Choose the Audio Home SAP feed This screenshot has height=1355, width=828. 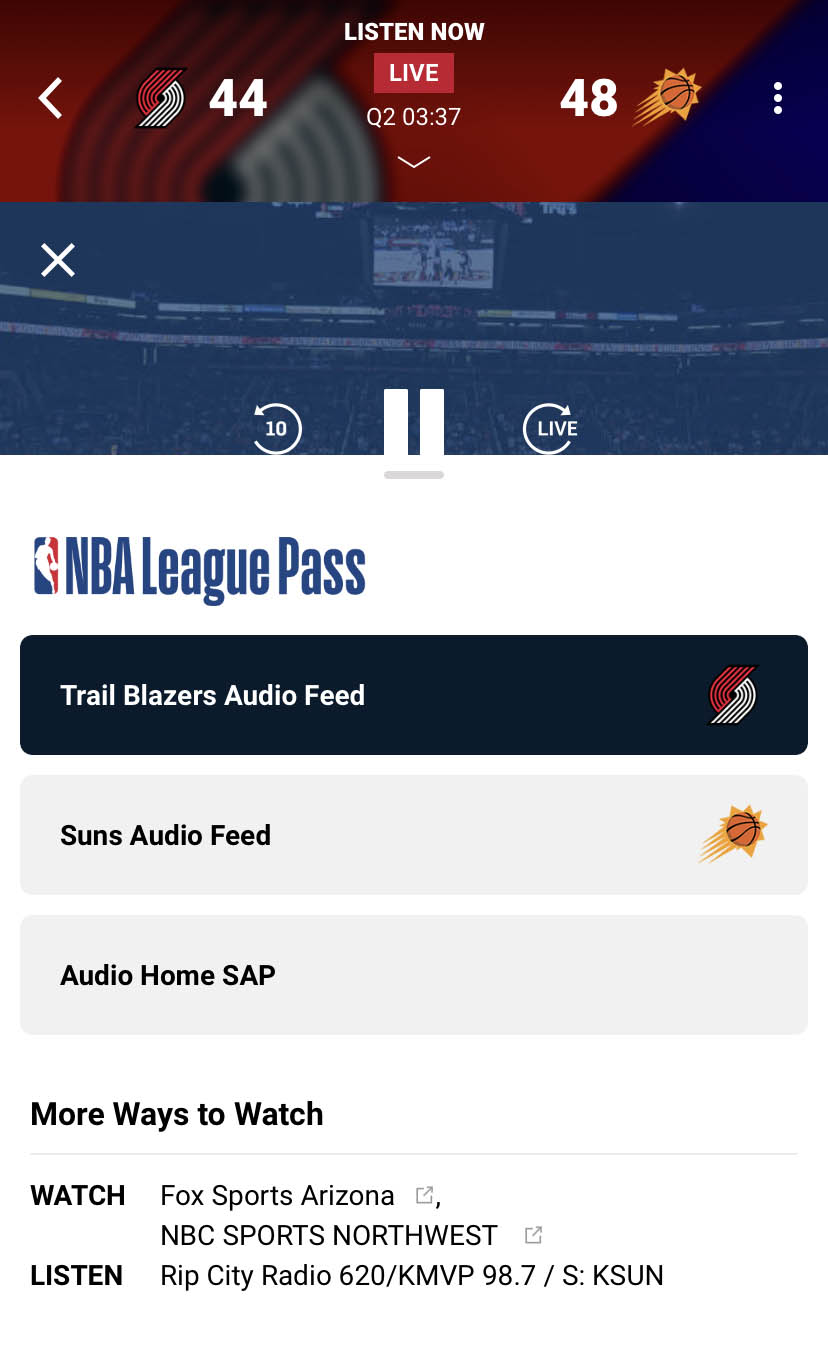pyautogui.click(x=414, y=975)
